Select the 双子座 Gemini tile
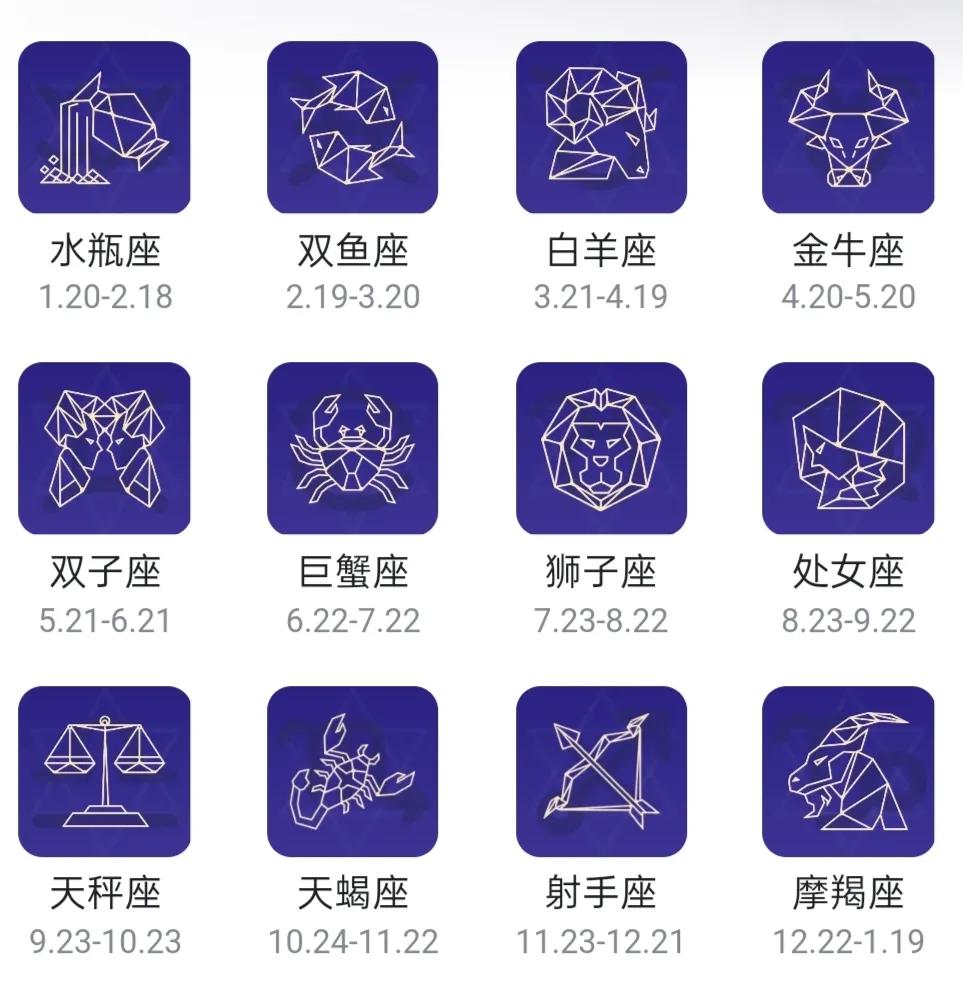 tap(104, 448)
